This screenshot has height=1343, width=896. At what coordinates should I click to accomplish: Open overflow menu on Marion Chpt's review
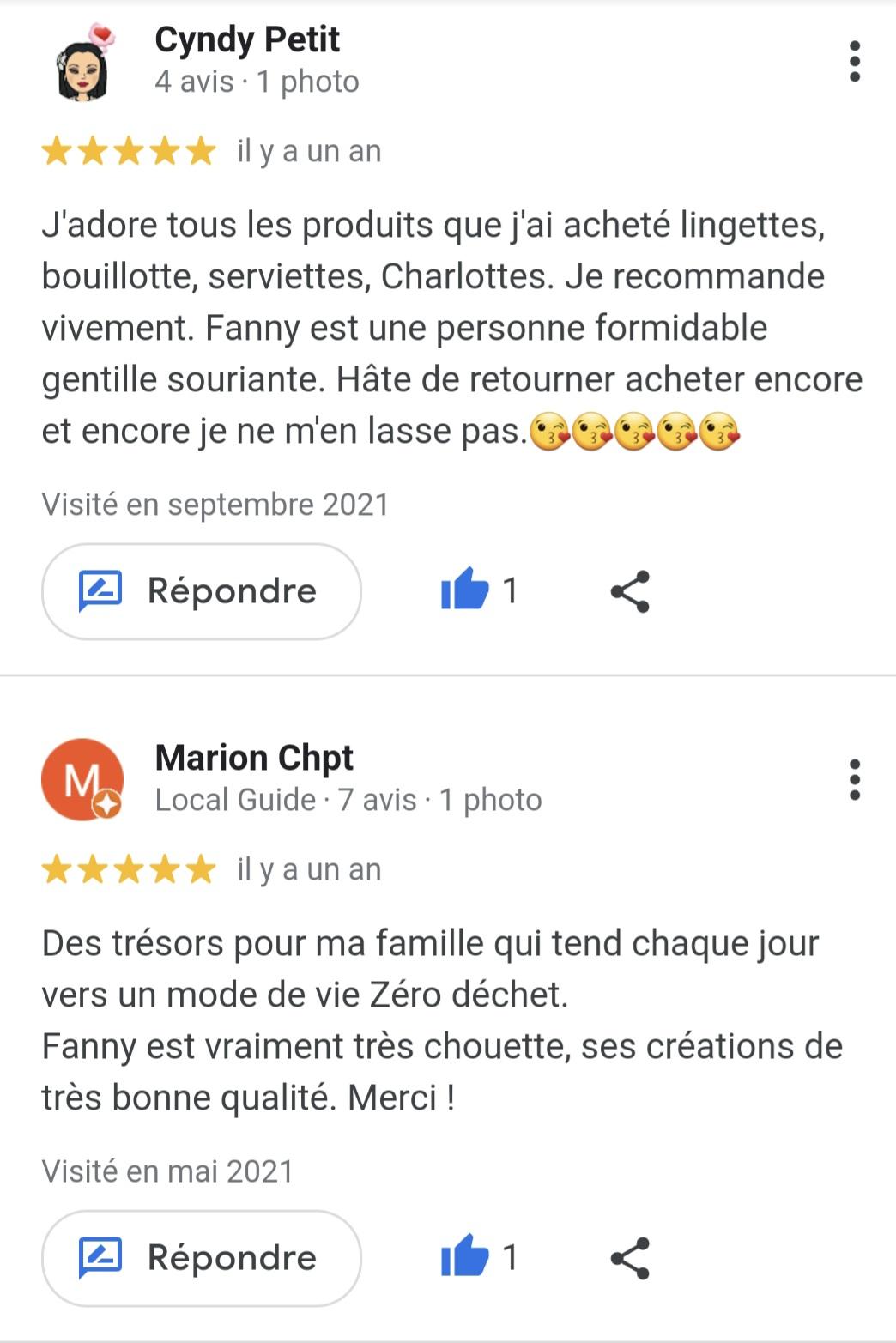point(854,779)
